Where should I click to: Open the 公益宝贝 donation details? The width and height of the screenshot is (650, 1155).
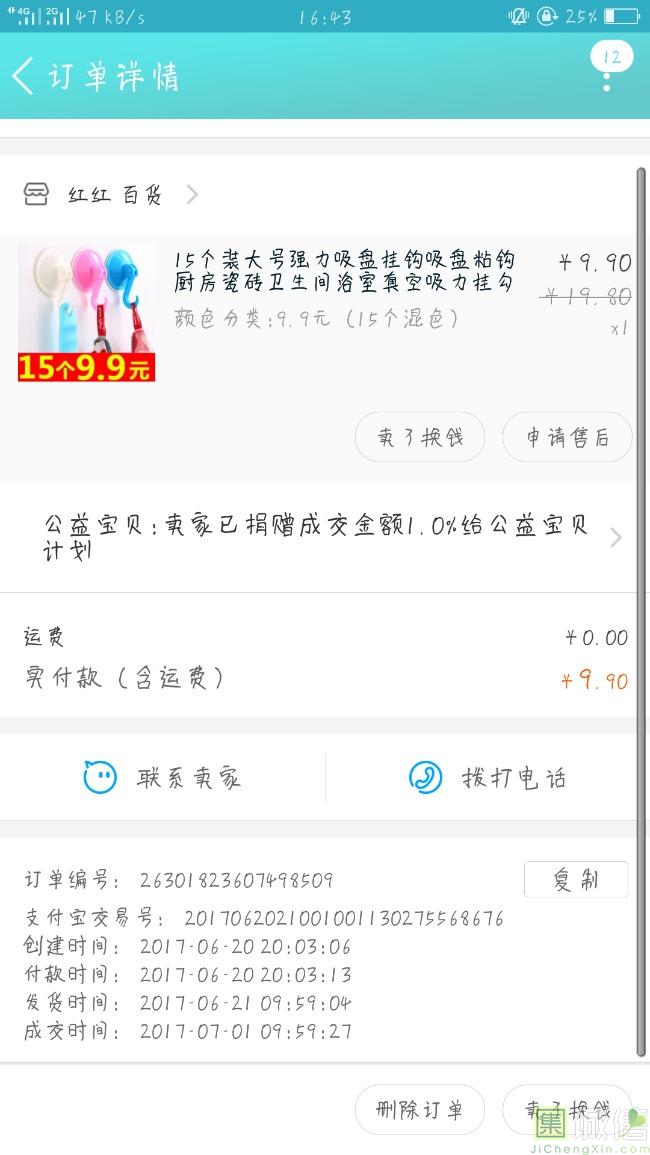click(325, 538)
